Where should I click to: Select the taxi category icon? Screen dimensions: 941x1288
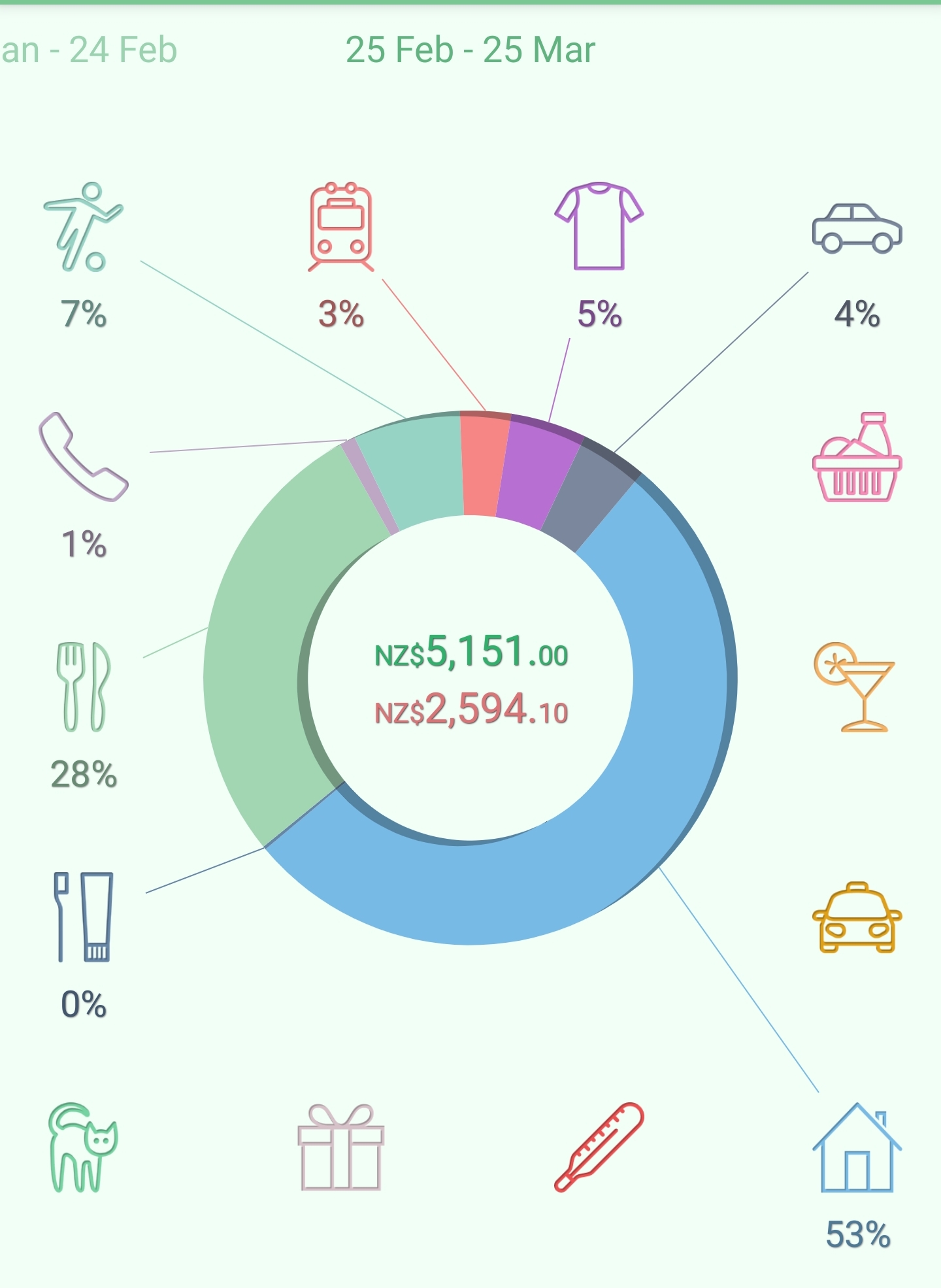tap(857, 917)
